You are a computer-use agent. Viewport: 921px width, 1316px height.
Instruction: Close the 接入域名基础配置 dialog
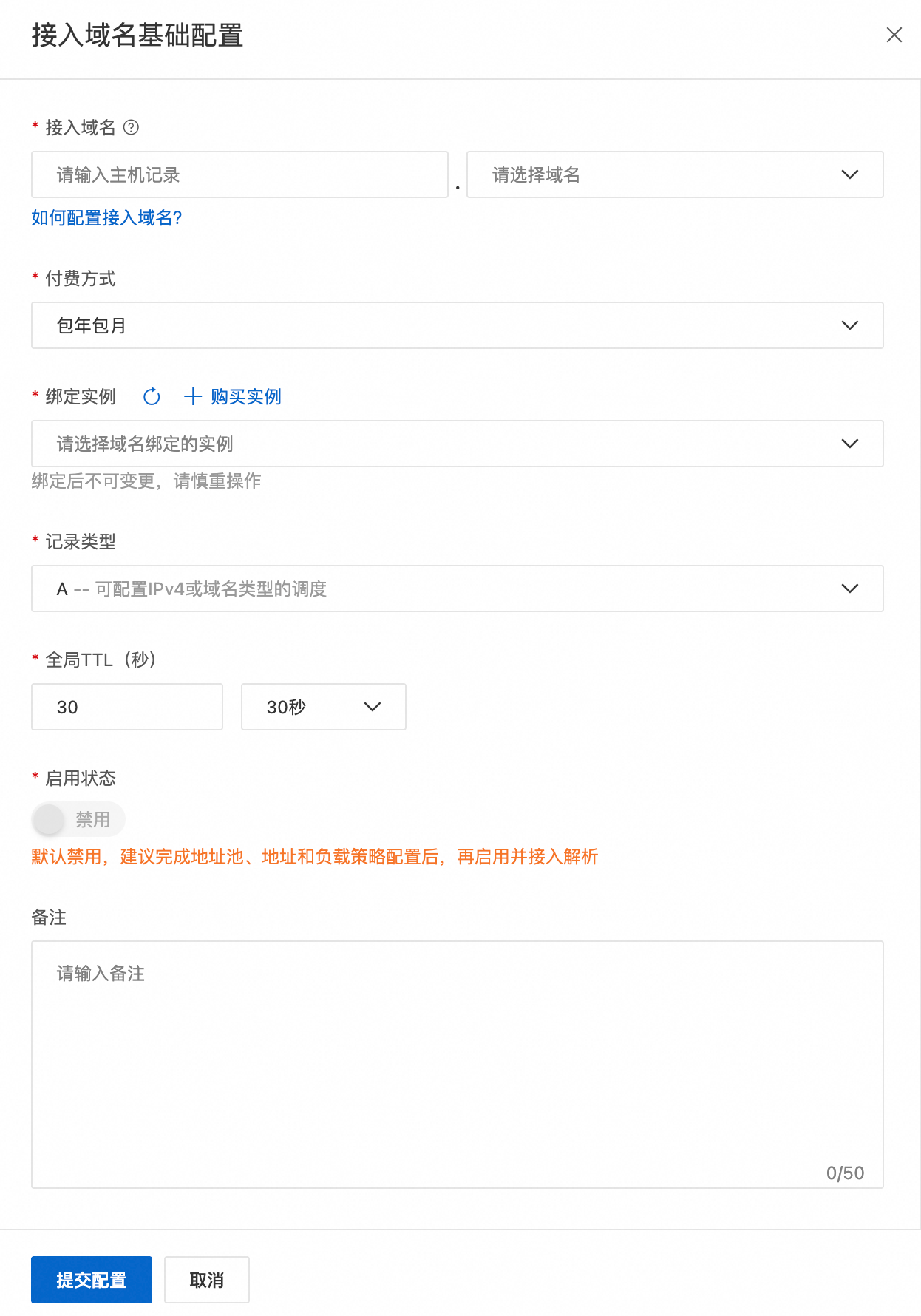894,35
